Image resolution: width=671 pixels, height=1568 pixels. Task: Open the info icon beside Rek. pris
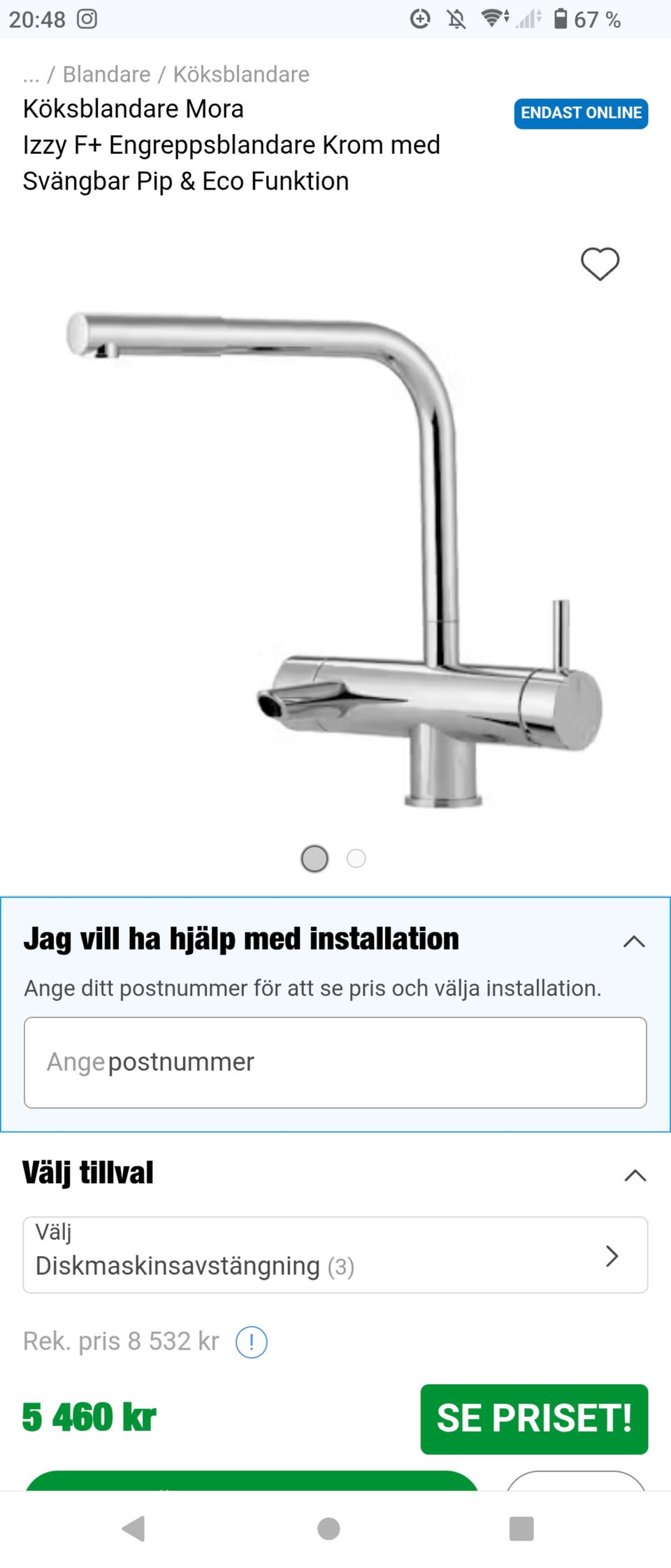(x=252, y=1341)
